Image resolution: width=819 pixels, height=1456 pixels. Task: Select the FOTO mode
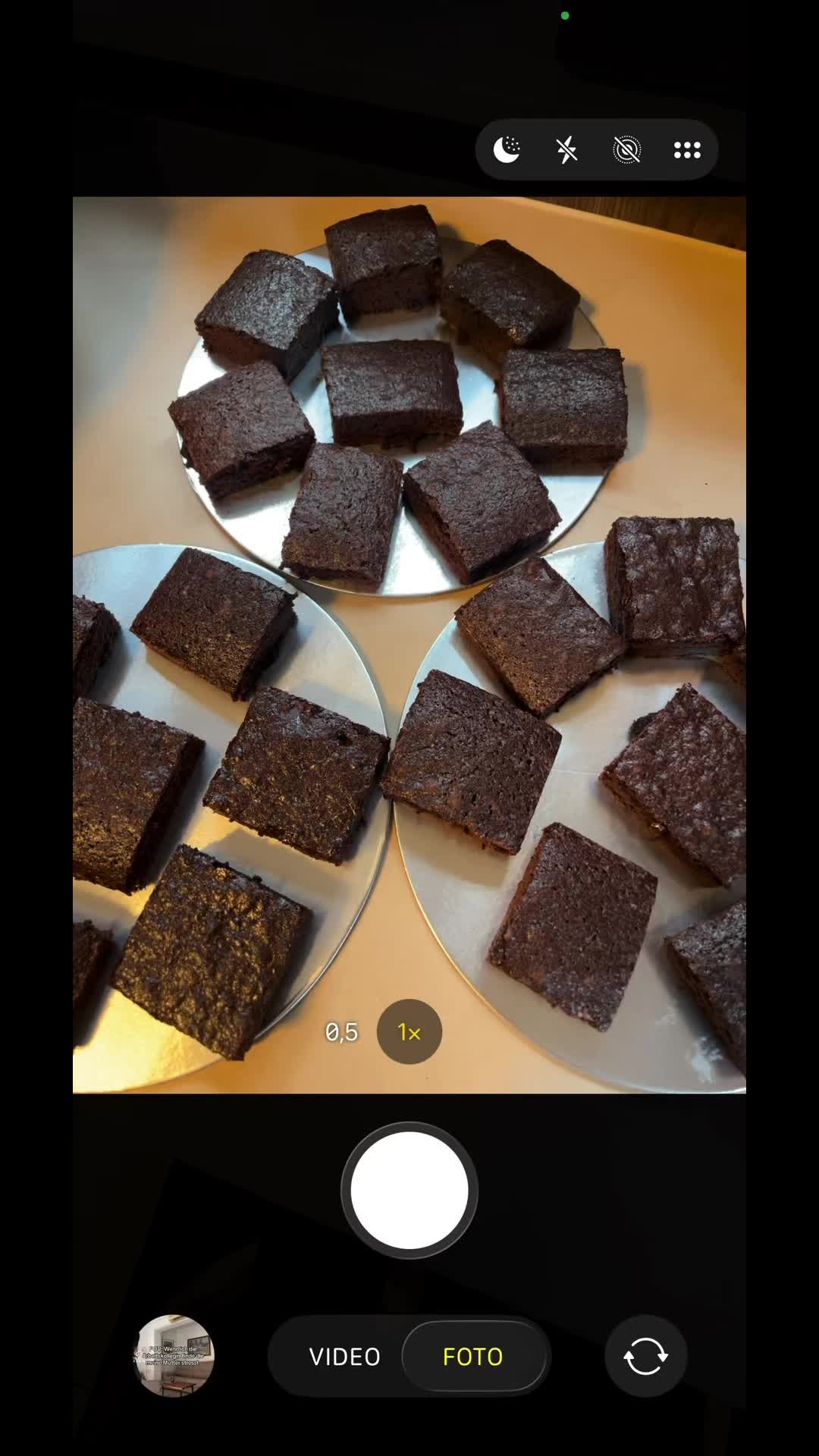point(473,1357)
